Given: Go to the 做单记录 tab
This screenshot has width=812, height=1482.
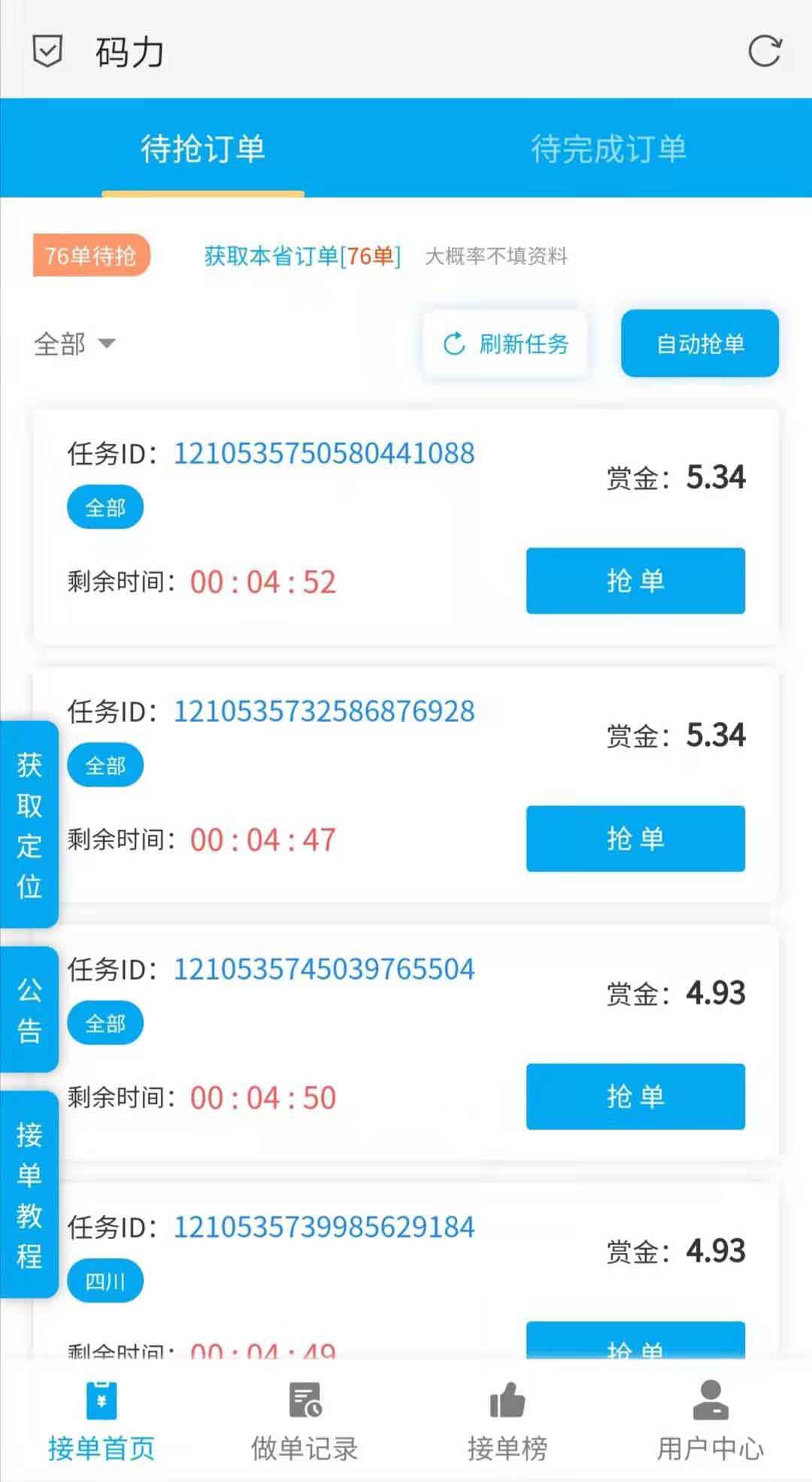Looking at the screenshot, I should point(304,1421).
